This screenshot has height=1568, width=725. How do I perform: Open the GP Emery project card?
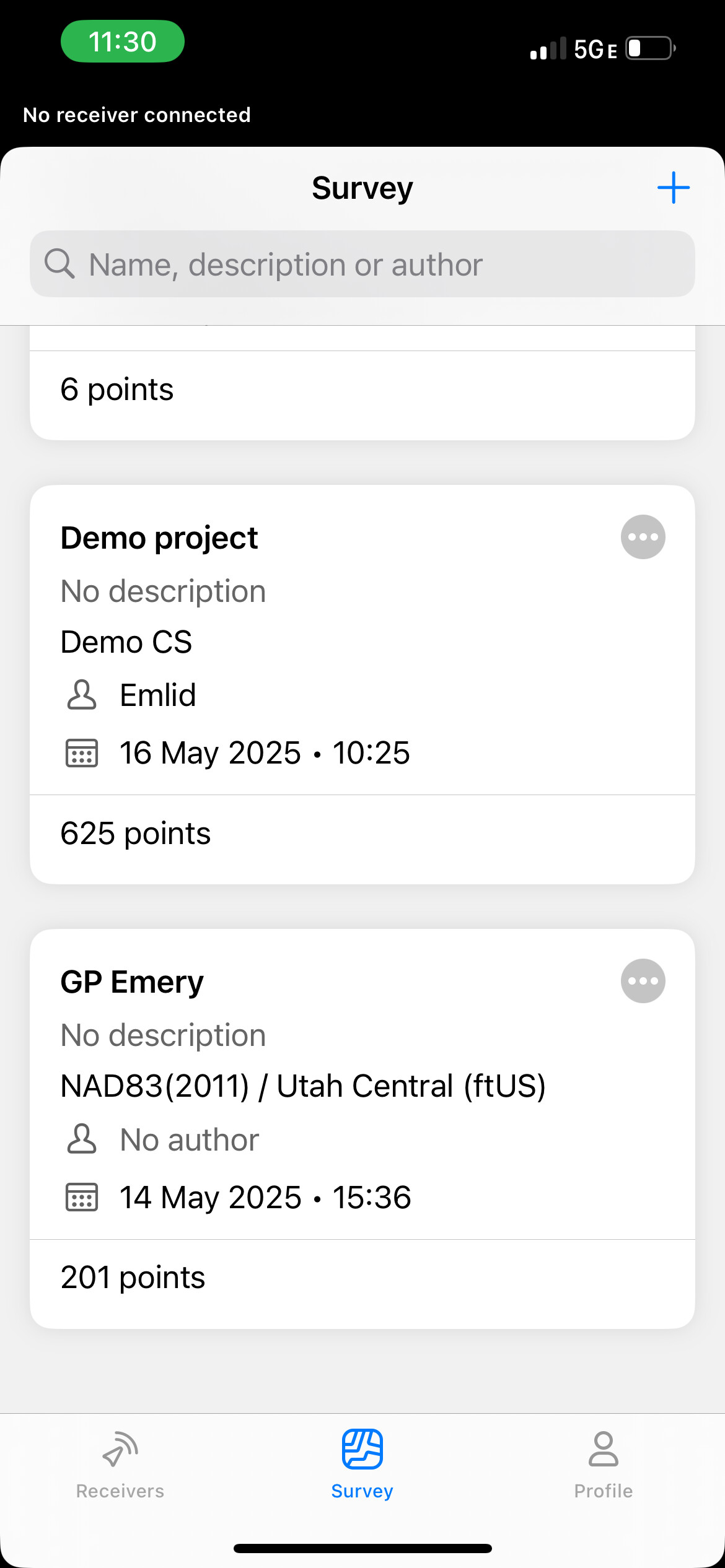pyautogui.click(x=362, y=1128)
